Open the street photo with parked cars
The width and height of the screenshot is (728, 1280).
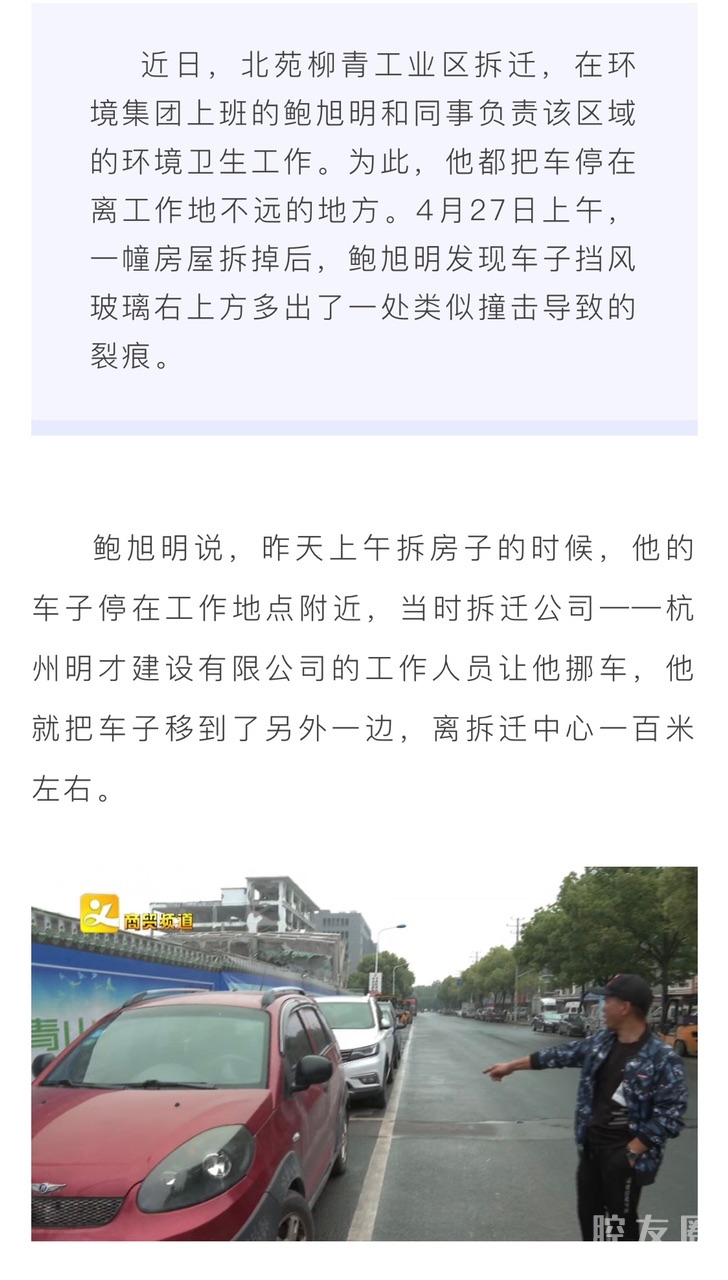pos(364,1053)
